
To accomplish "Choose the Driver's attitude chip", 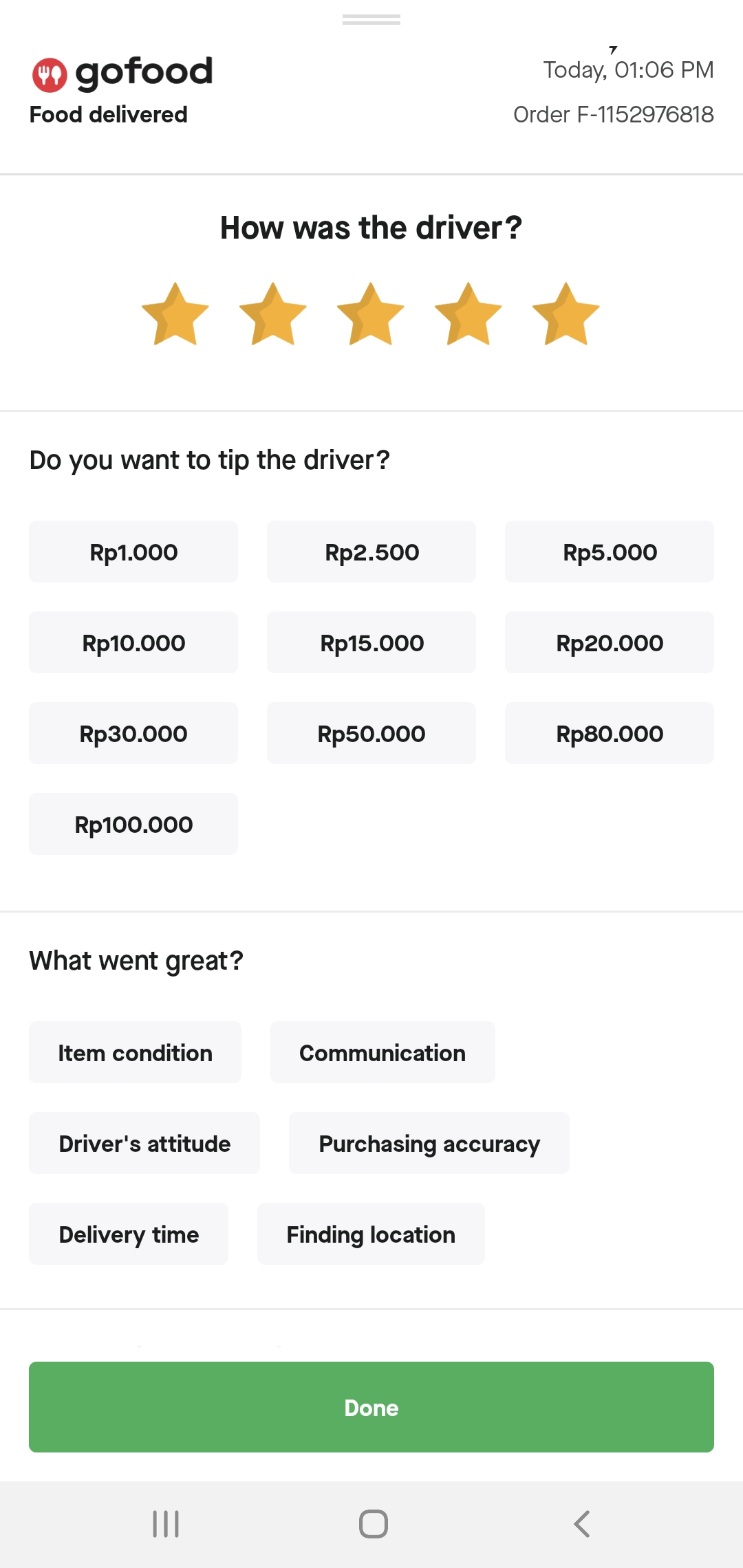I will point(144,1144).
